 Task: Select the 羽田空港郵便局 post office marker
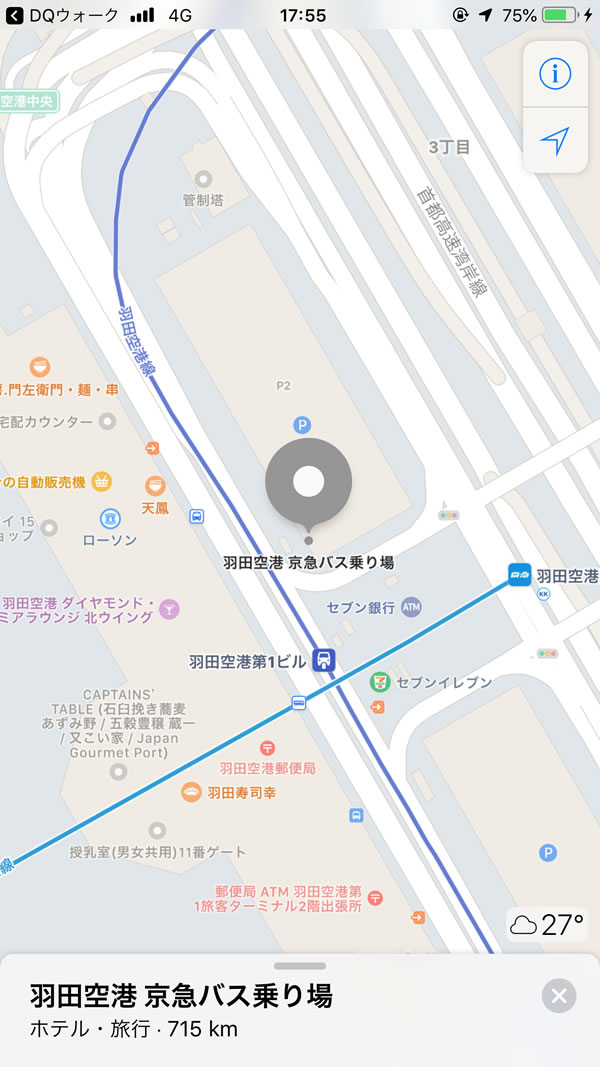pos(267,748)
